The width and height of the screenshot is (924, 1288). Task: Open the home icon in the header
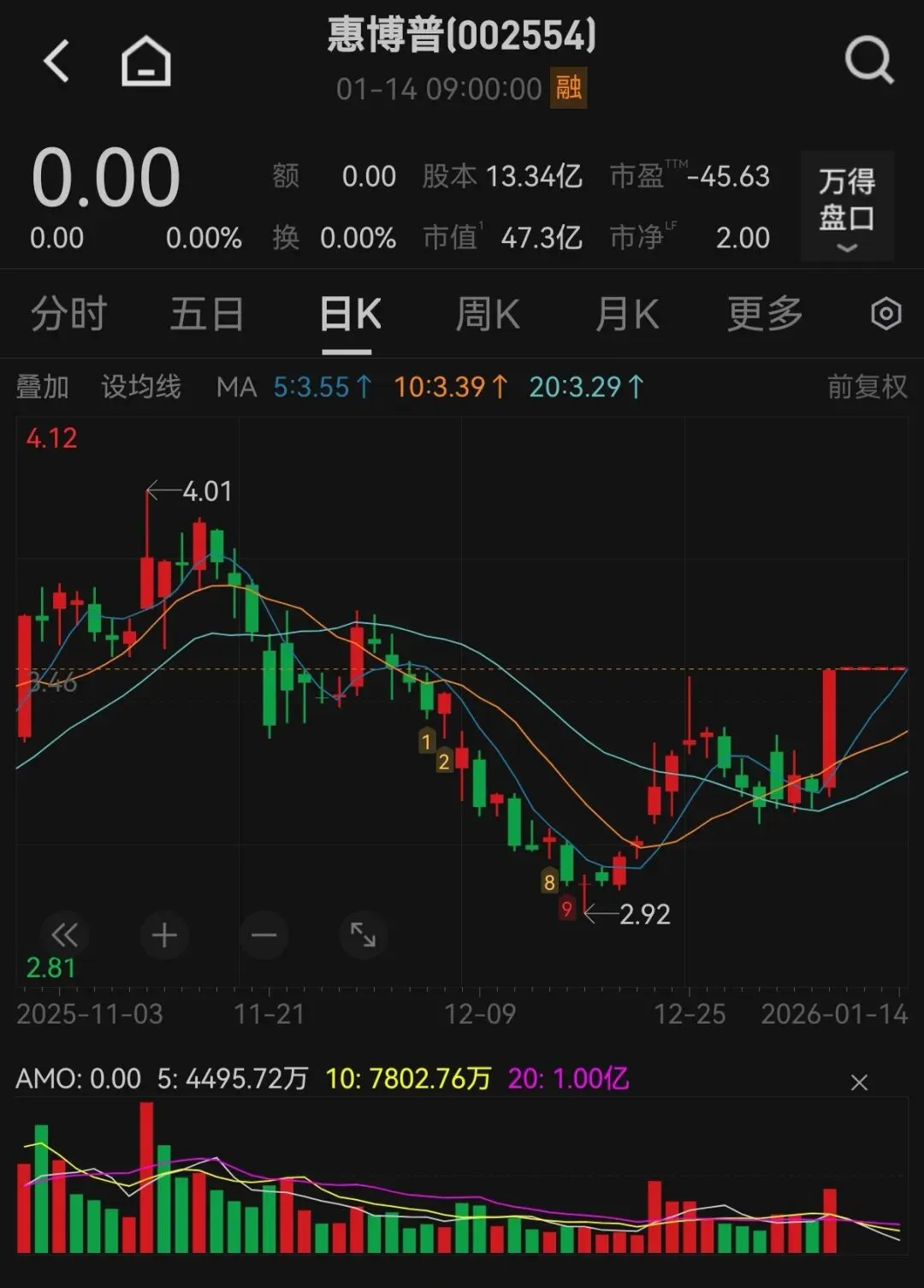(x=146, y=62)
